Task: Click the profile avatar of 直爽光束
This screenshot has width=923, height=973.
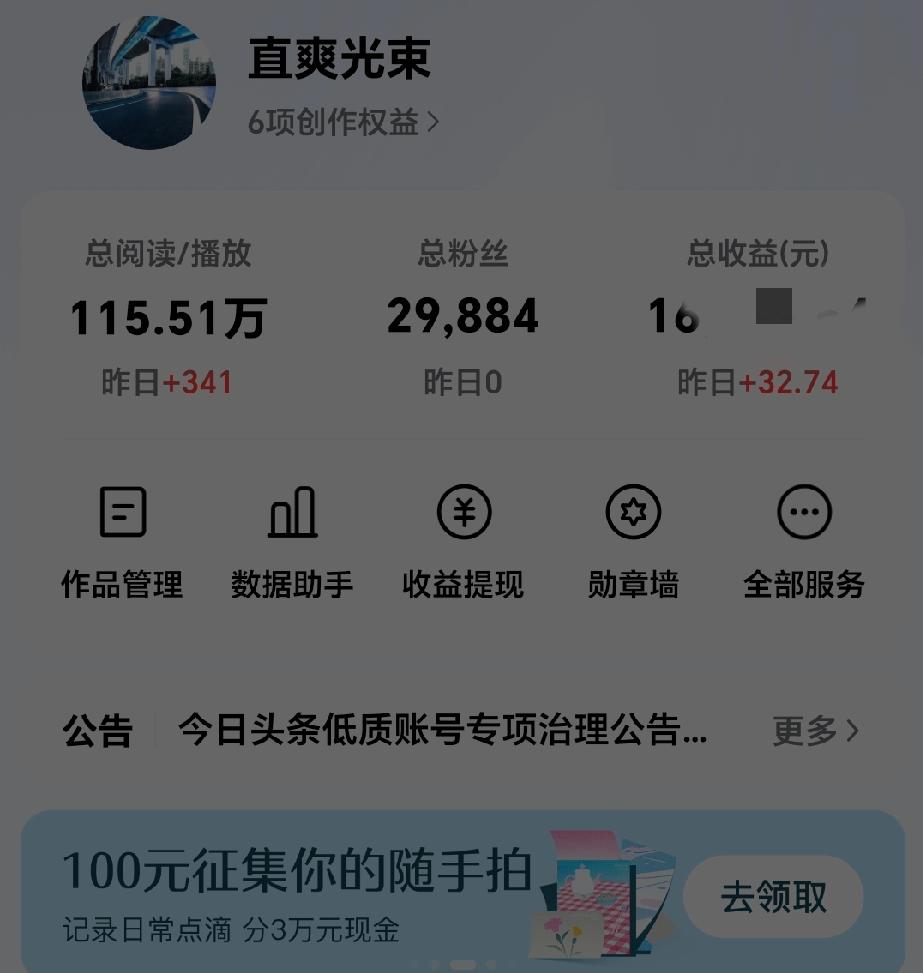Action: pyautogui.click(x=148, y=84)
